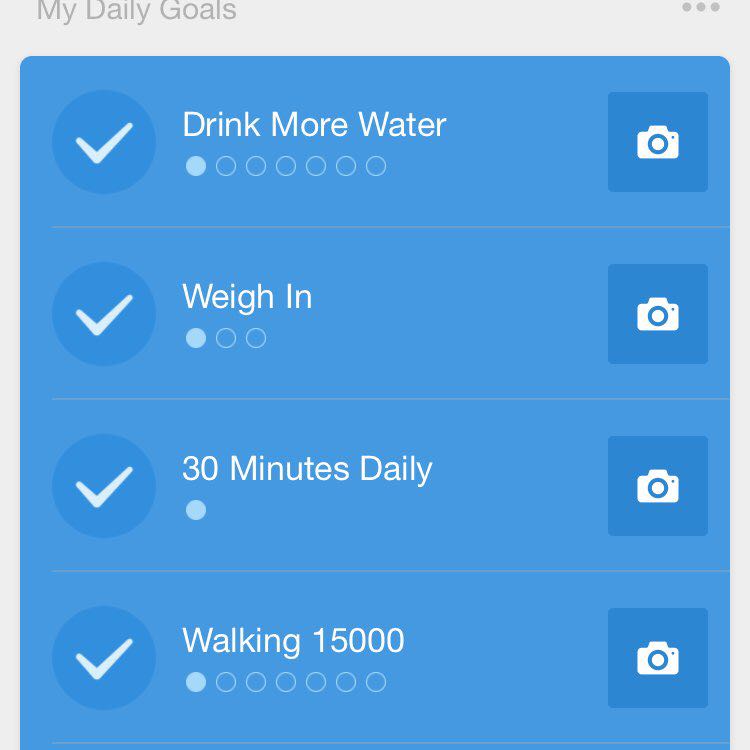Toggle the Drink More Water checkmark
This screenshot has width=750, height=750.
click(104, 142)
